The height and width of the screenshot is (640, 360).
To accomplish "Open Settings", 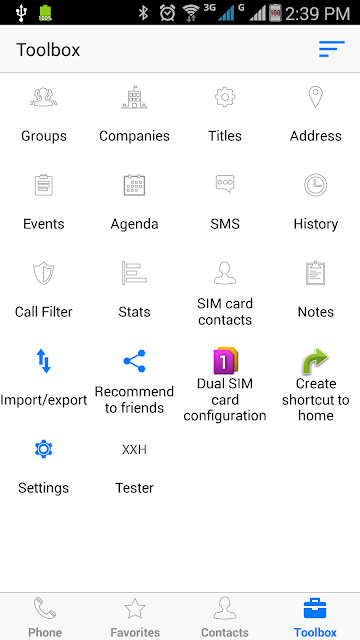I will coord(44,467).
